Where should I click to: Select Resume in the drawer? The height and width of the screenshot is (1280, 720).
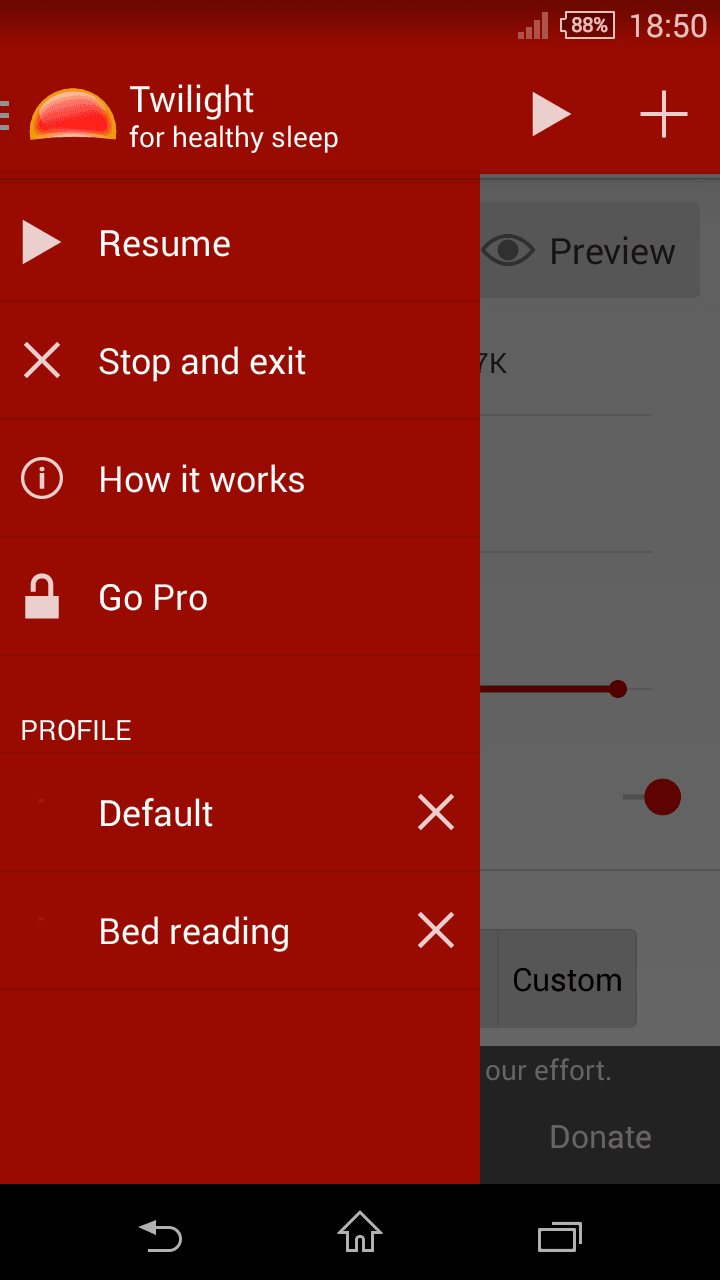[x=240, y=243]
